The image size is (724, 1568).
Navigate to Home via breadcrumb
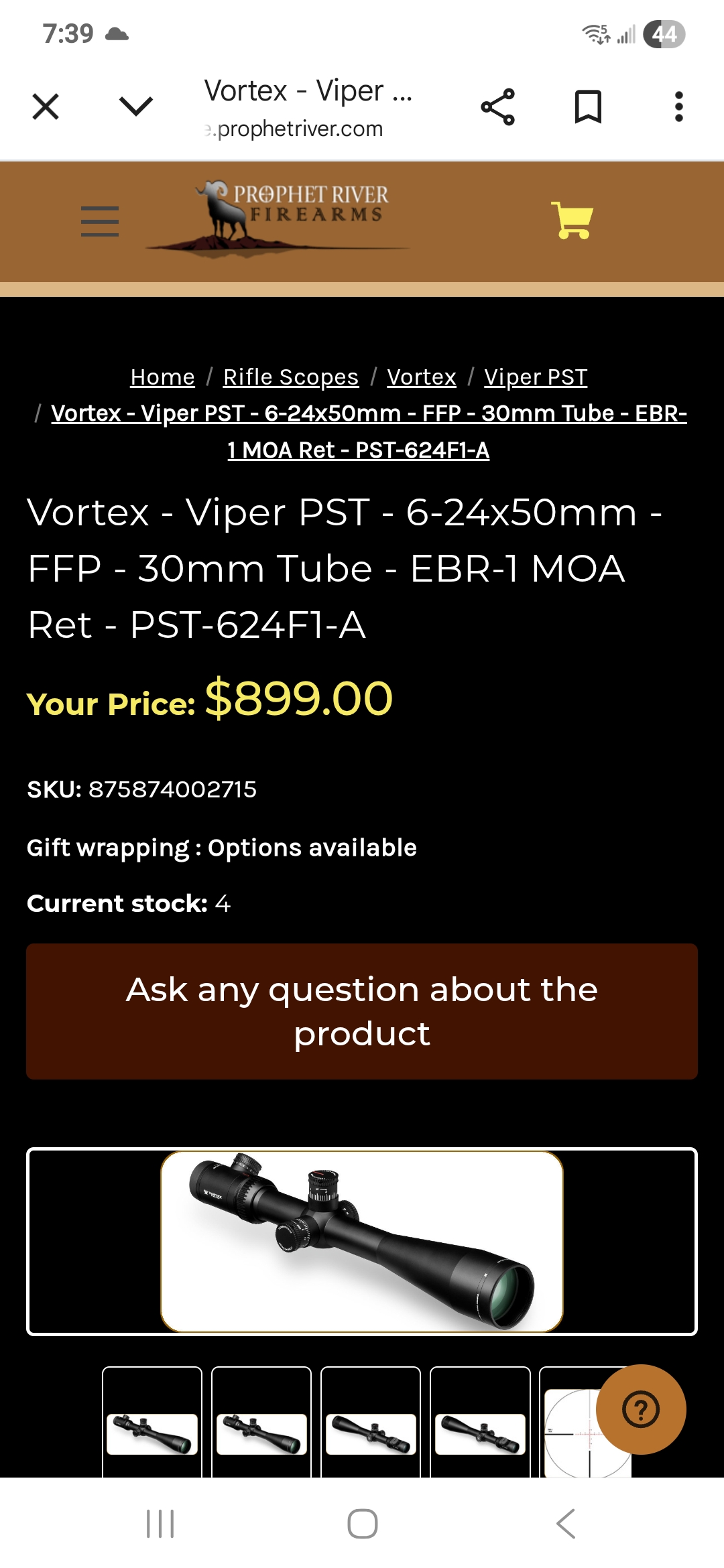(162, 377)
